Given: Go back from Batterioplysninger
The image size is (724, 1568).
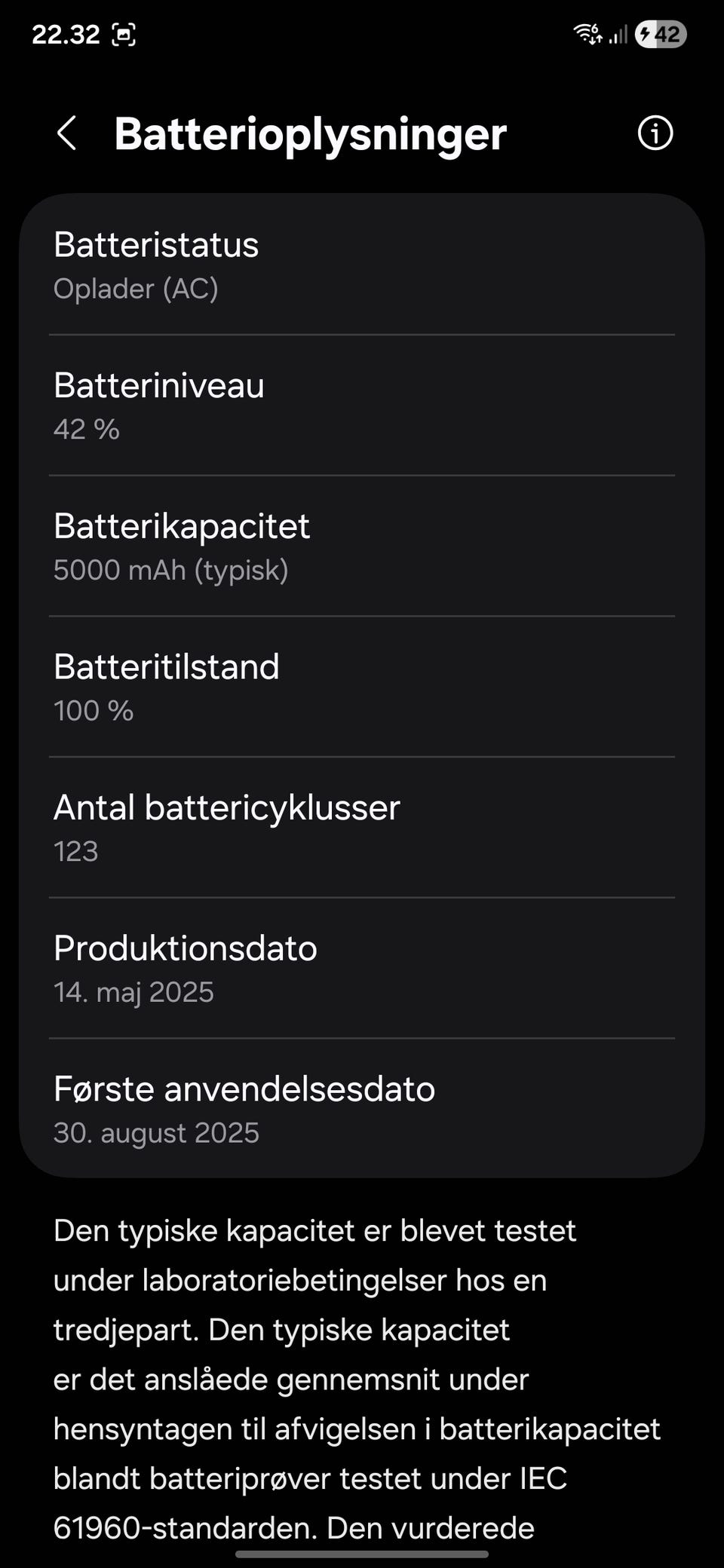Looking at the screenshot, I should [66, 133].
